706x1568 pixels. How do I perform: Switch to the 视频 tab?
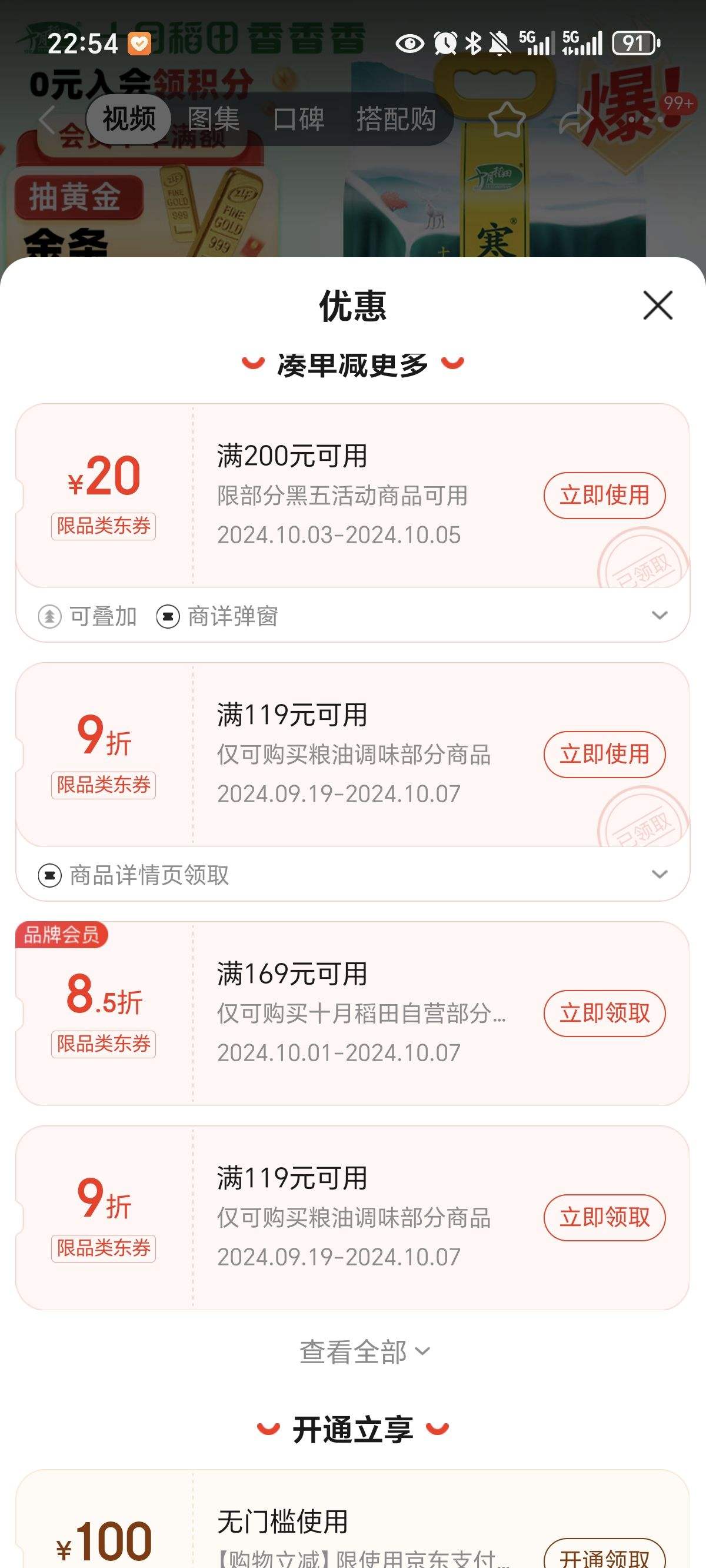coord(128,119)
